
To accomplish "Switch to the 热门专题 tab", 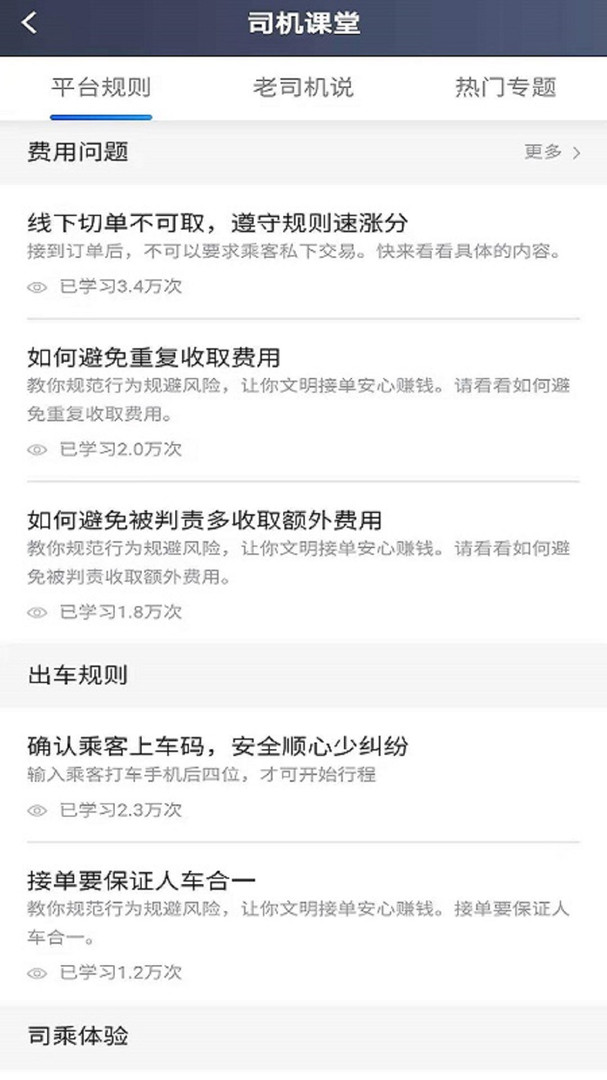I will click(505, 87).
